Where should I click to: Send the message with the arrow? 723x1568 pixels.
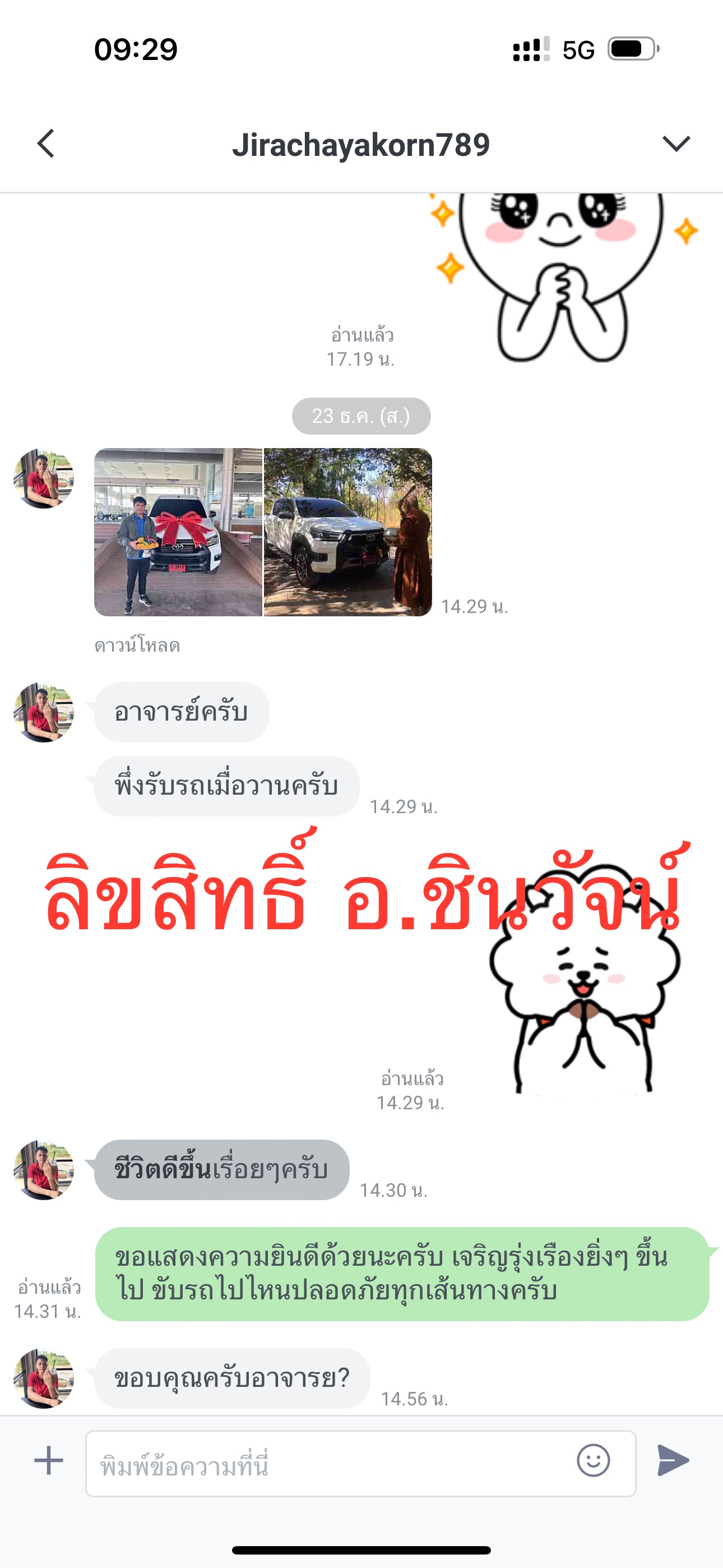point(673,1460)
